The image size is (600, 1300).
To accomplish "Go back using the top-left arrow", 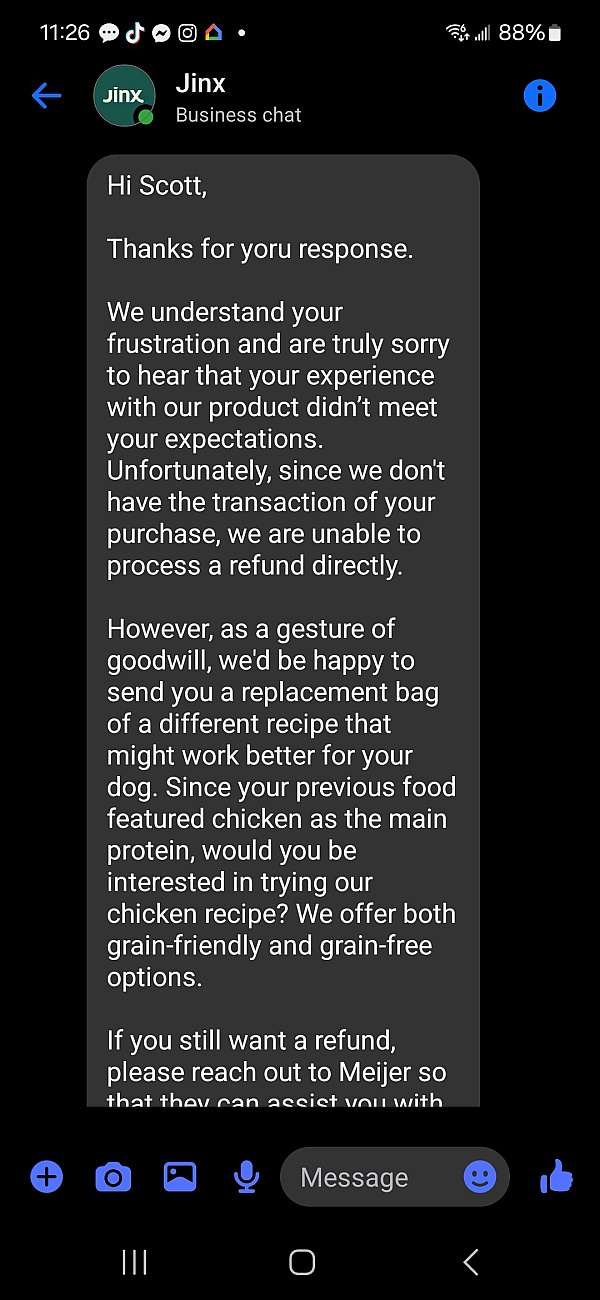I will click(47, 96).
